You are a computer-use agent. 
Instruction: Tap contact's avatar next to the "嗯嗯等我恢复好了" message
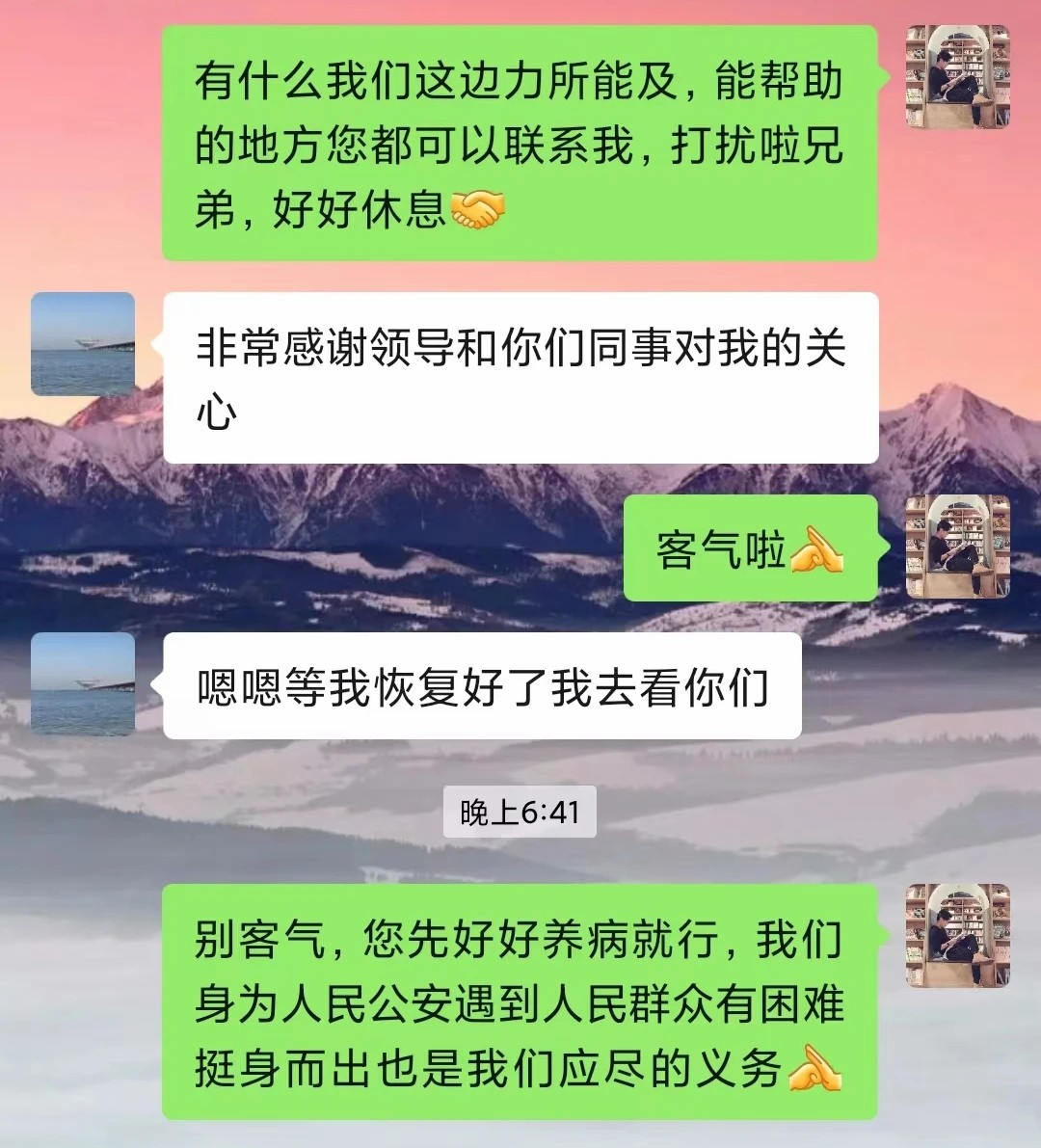[x=83, y=684]
